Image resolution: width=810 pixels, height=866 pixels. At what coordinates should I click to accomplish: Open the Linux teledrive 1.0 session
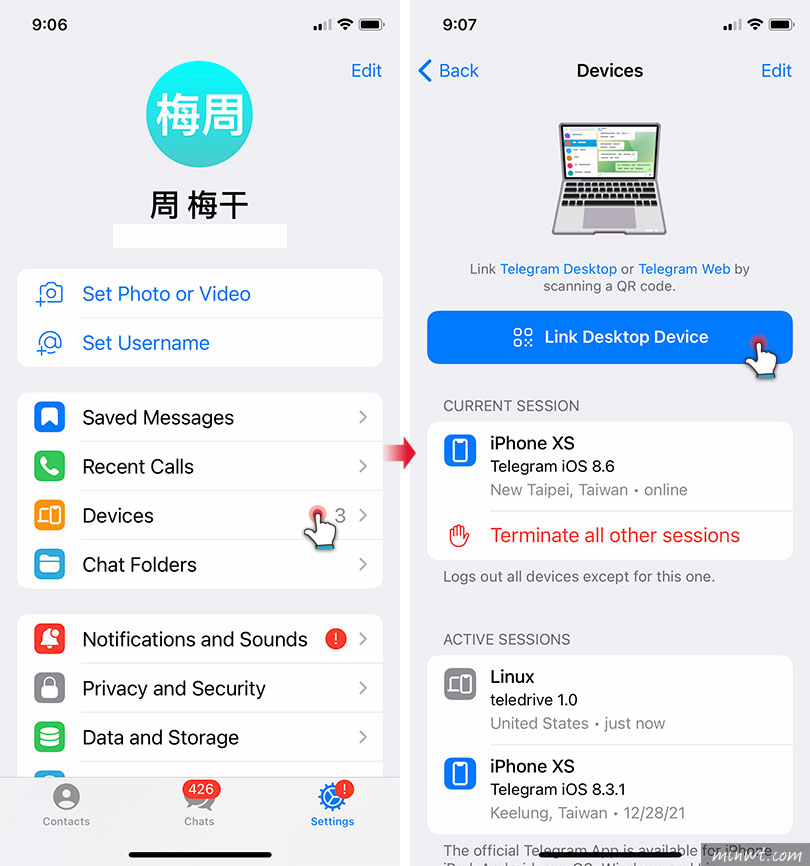(x=610, y=699)
